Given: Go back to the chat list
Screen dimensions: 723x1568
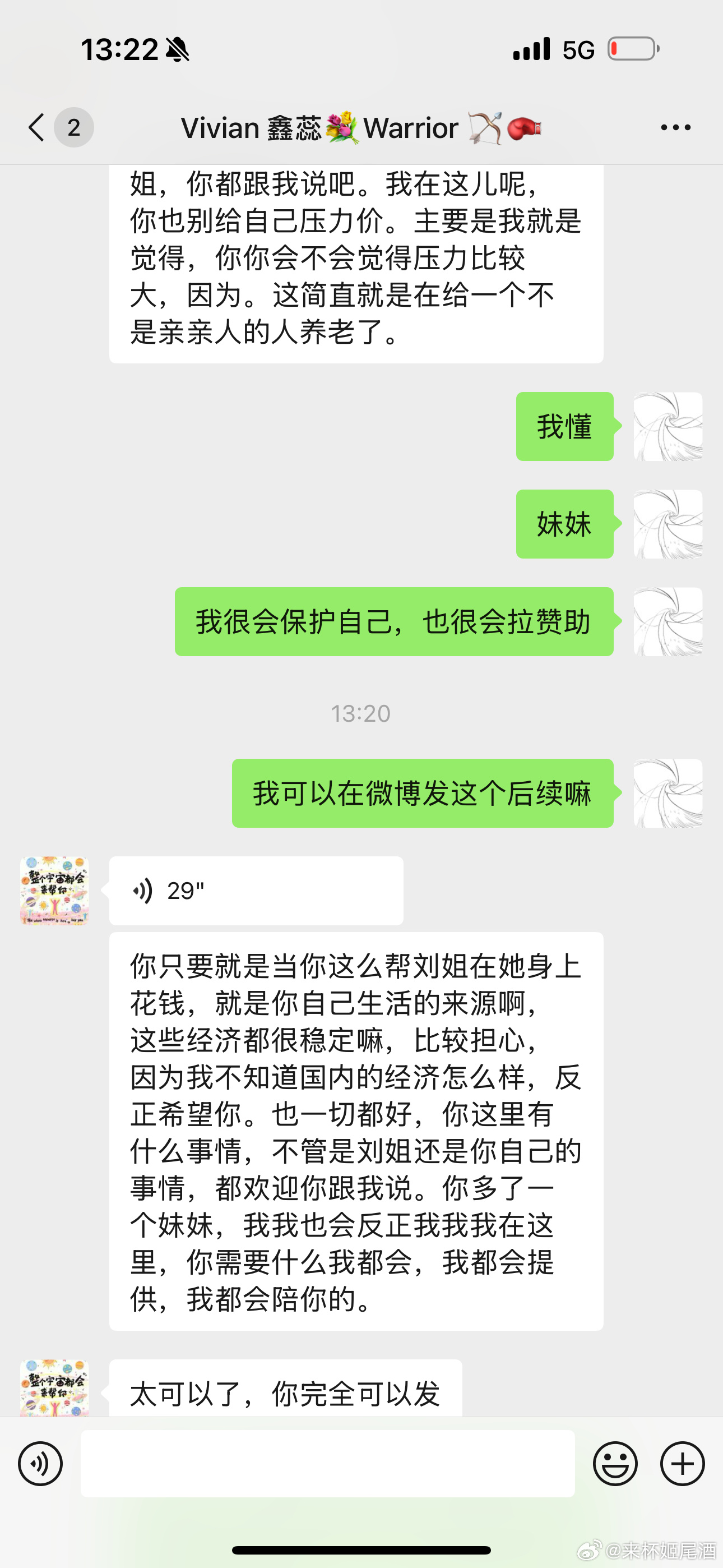Looking at the screenshot, I should [38, 128].
